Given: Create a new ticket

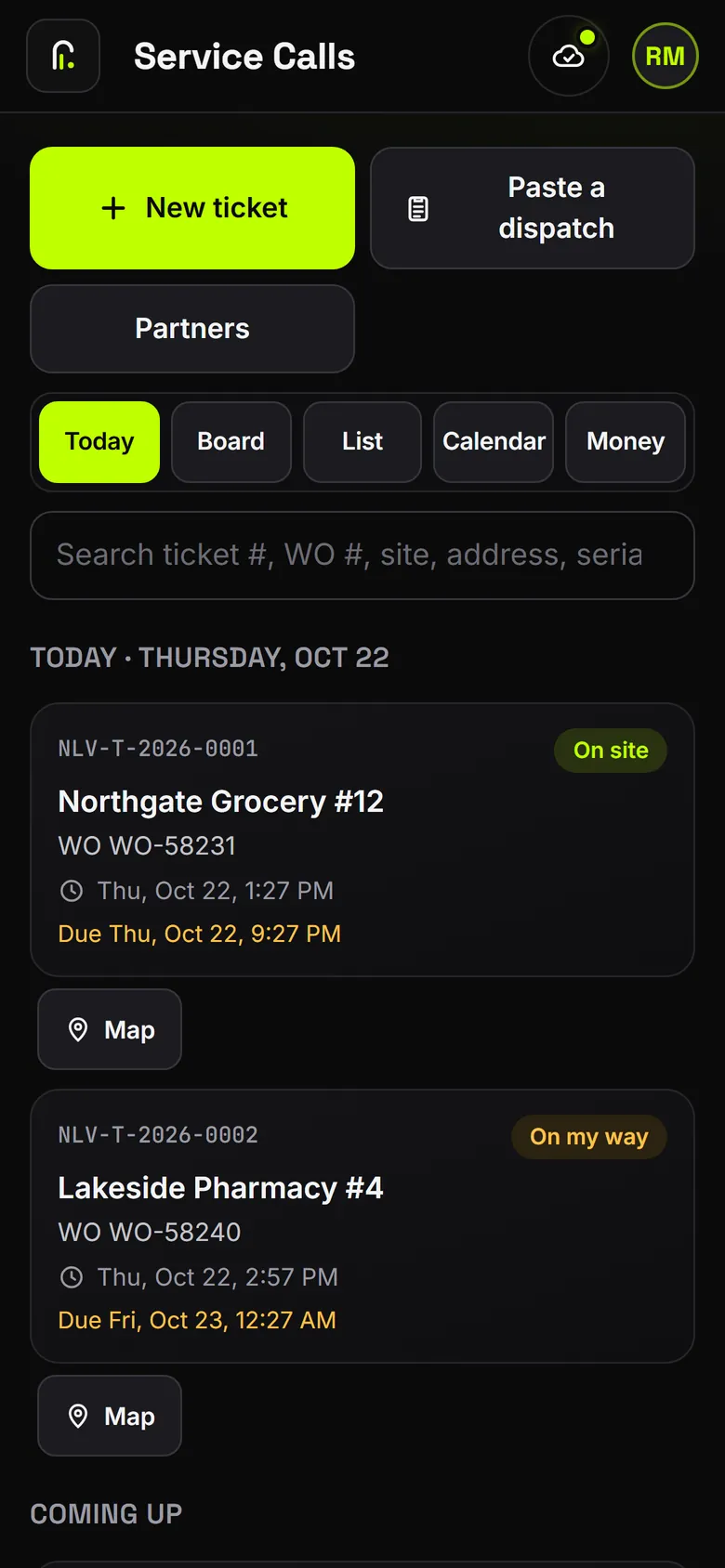Looking at the screenshot, I should coord(192,208).
